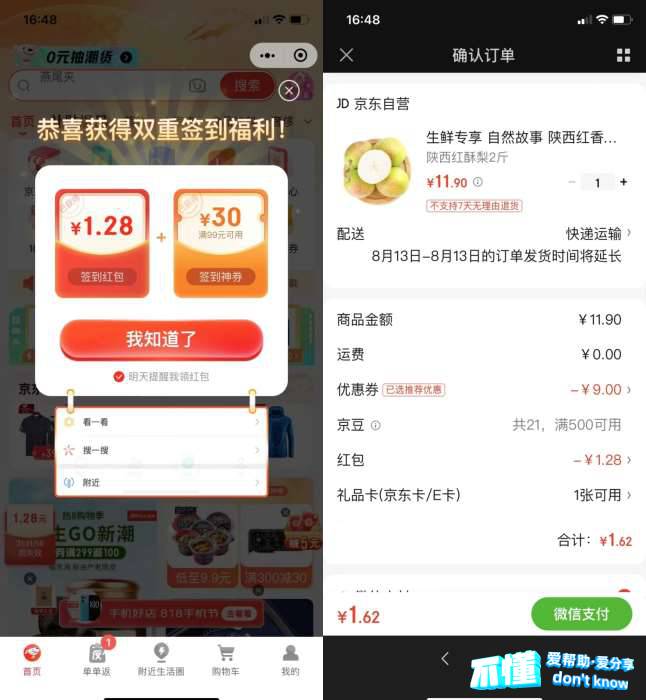Dismiss the sign-in reward popup

click(289, 91)
